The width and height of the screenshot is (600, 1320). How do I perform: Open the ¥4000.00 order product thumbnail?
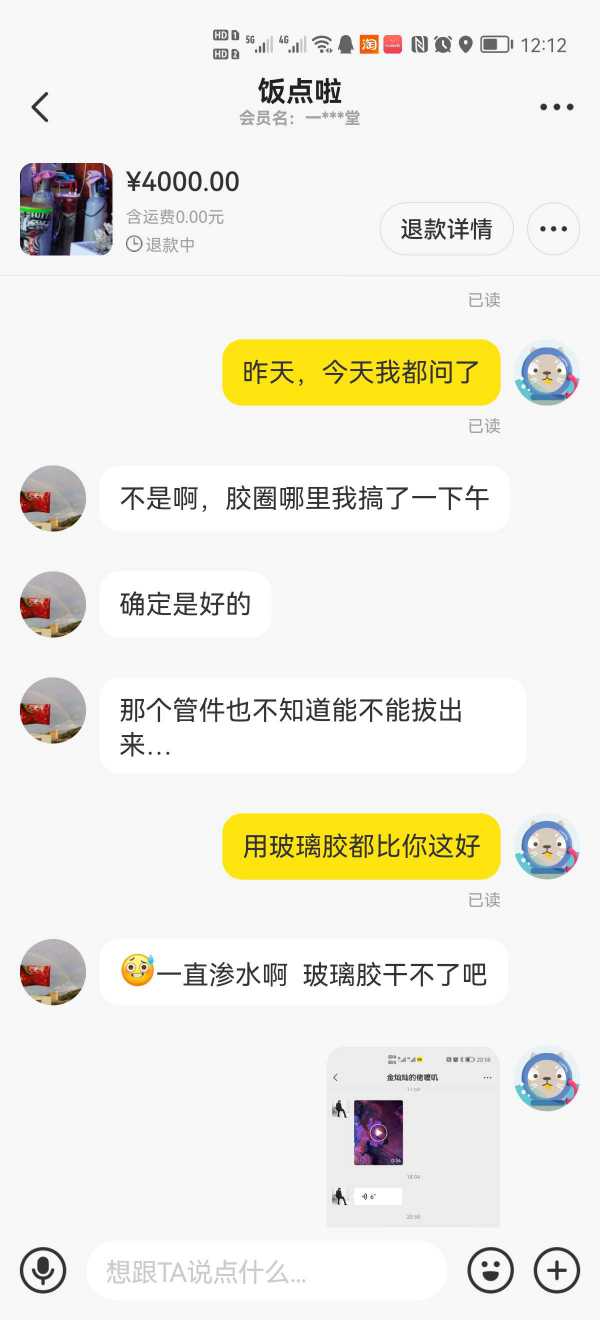coord(66,209)
